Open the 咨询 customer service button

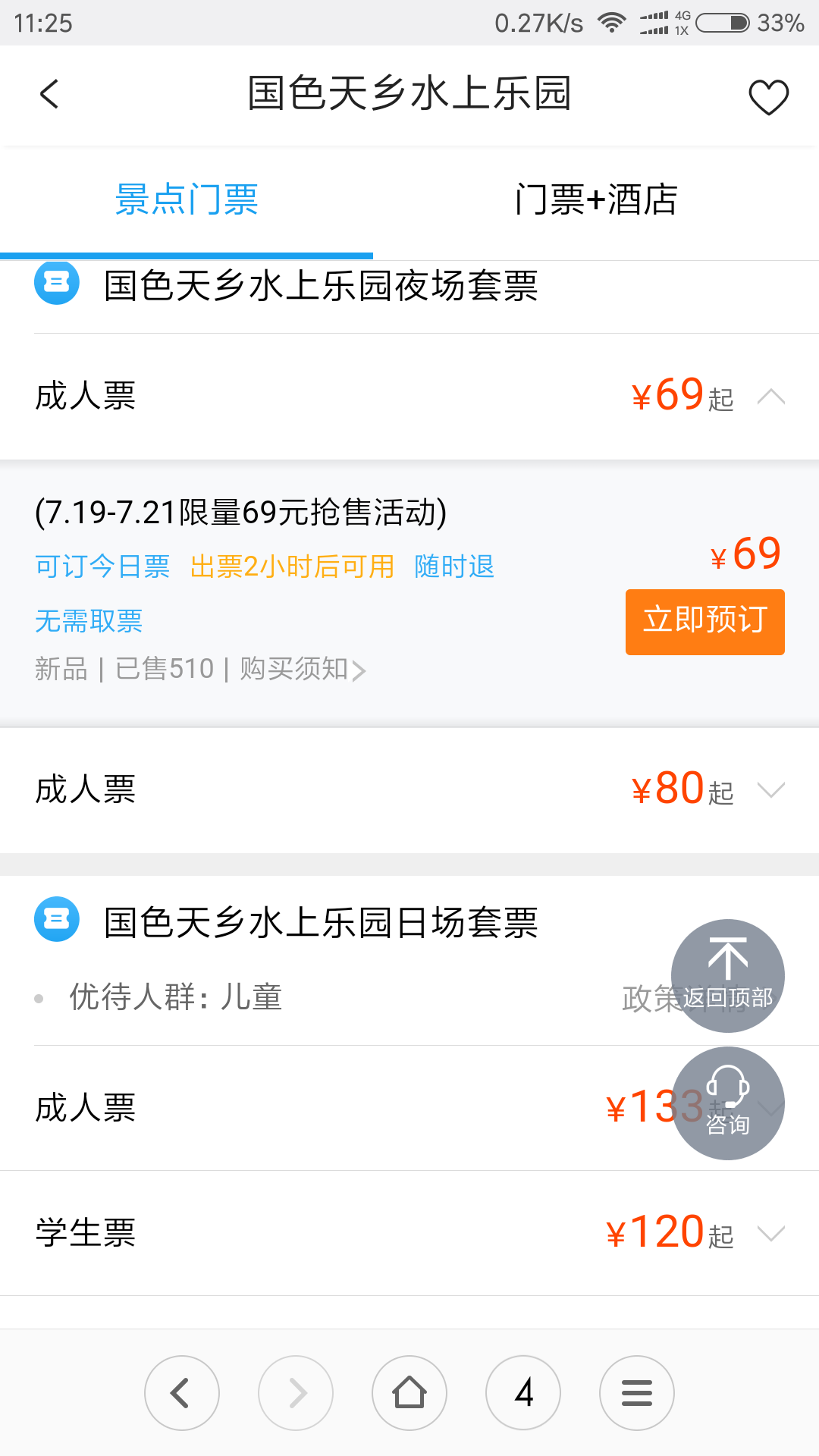coord(728,1103)
